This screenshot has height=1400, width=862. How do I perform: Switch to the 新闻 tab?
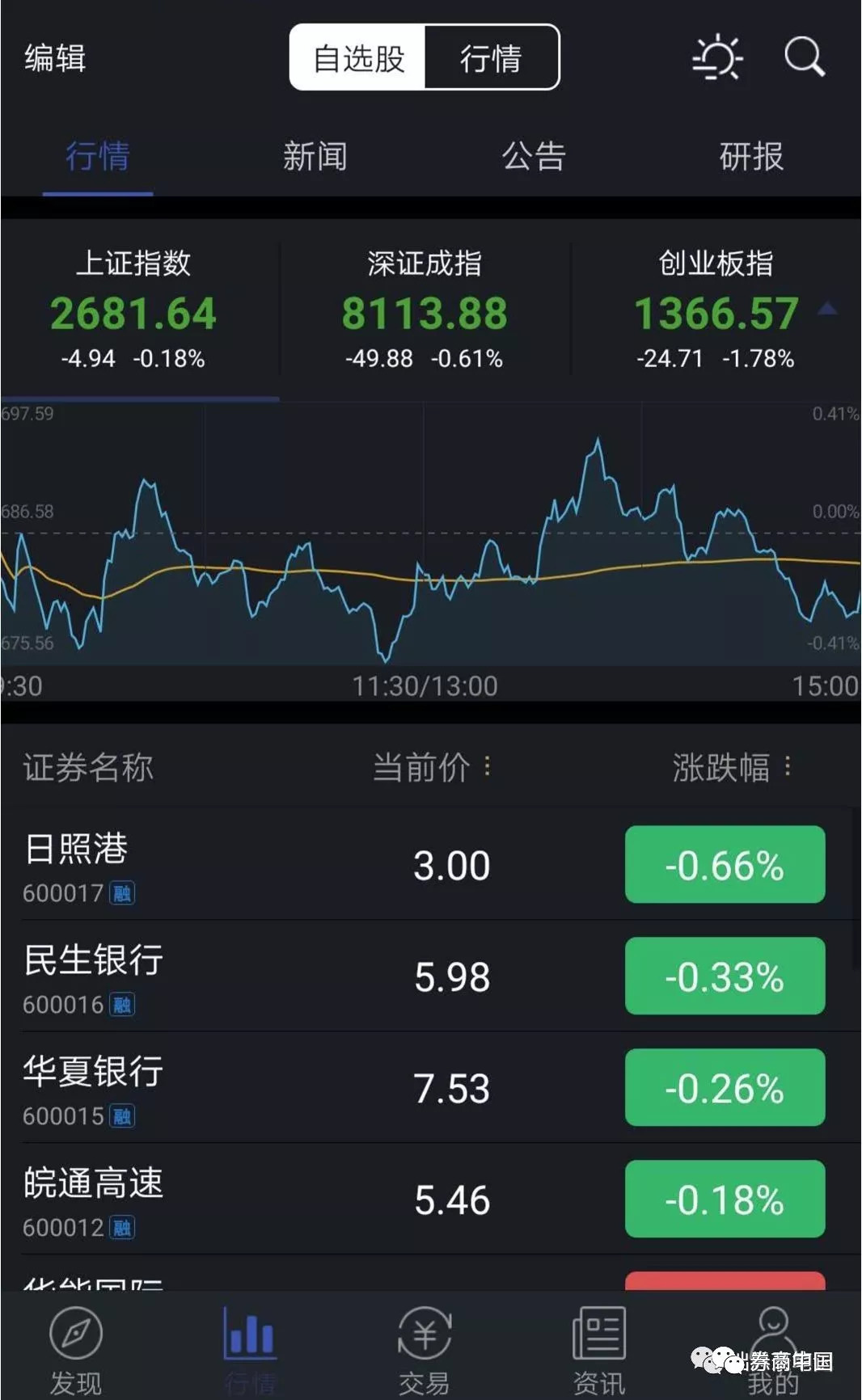point(315,158)
